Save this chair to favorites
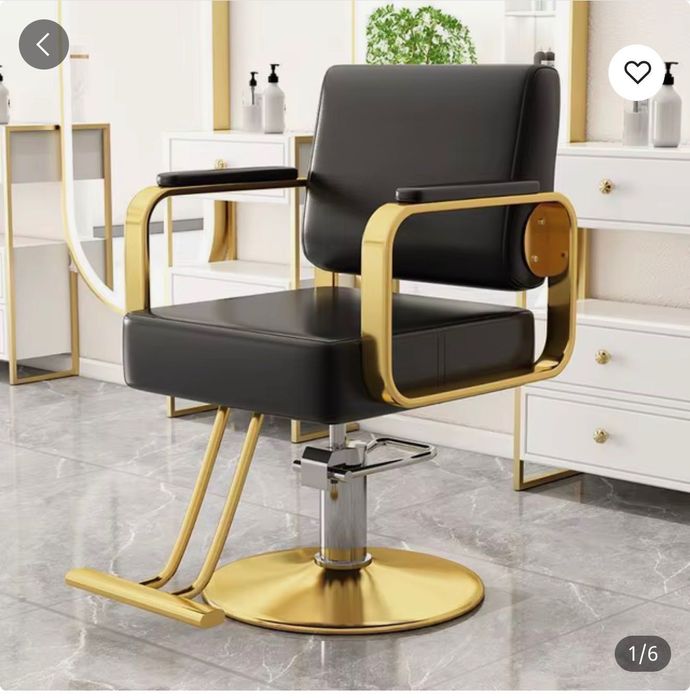690x700 pixels. pyautogui.click(x=637, y=72)
